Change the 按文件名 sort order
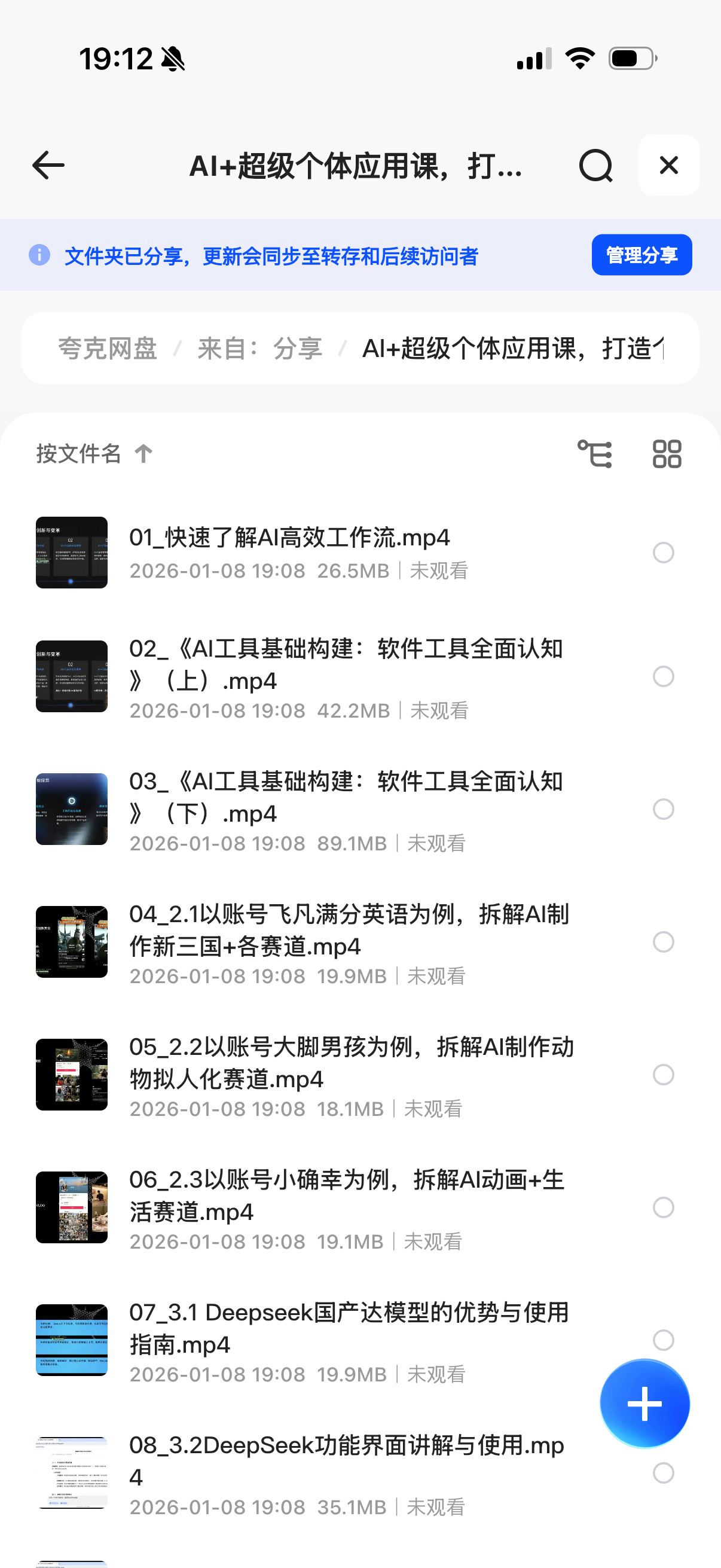This screenshot has height=1568, width=721. [94, 453]
